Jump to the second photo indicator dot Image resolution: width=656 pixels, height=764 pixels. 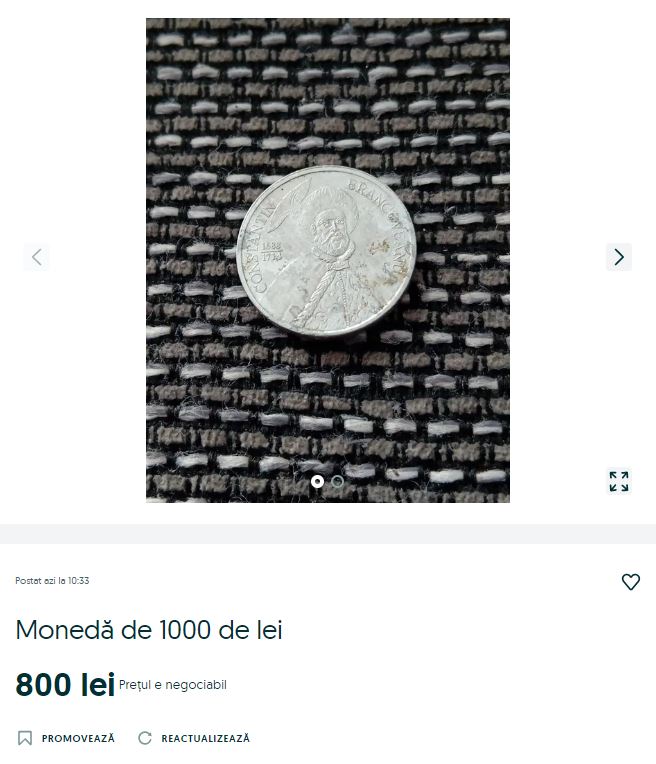point(338,481)
